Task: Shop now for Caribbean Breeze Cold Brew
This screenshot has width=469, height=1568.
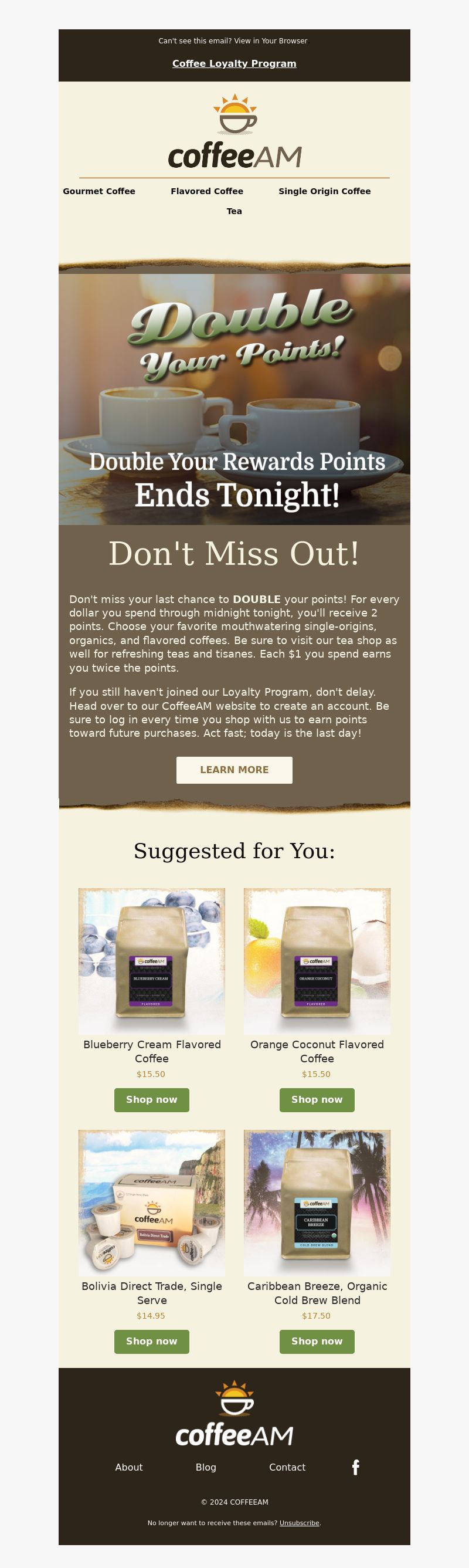Action: pos(317,1341)
